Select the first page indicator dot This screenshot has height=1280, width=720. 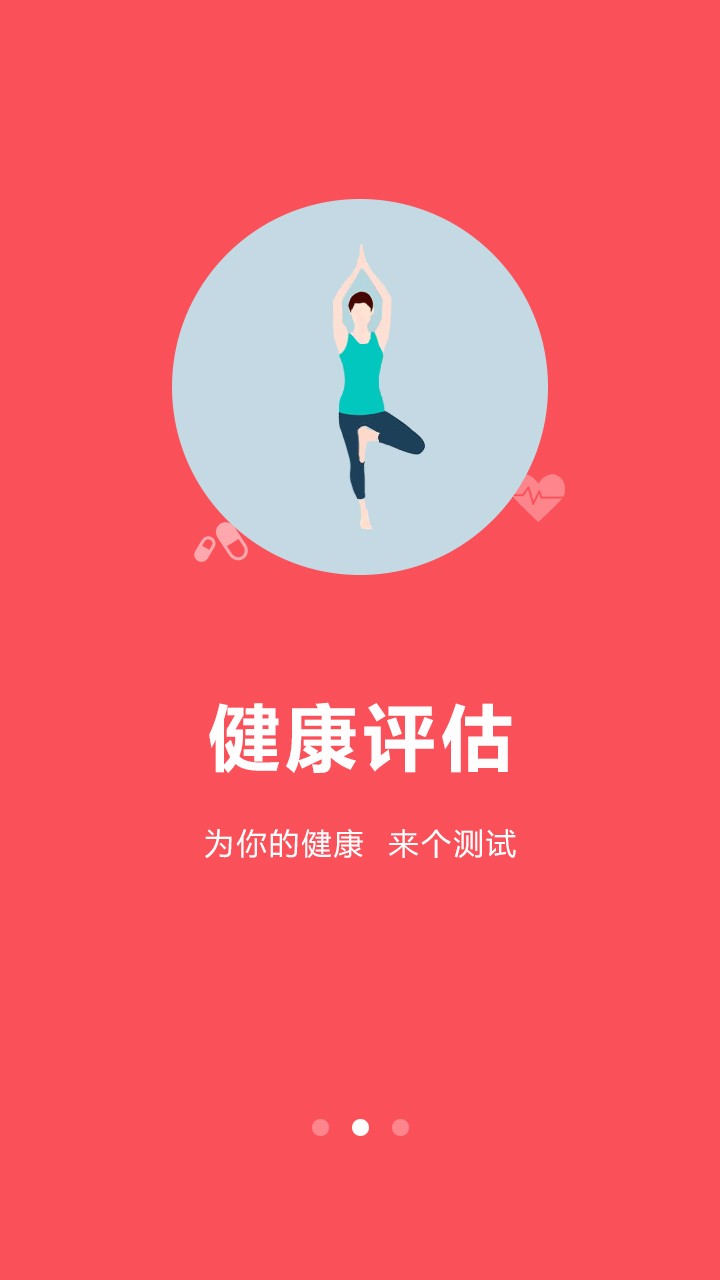click(320, 1126)
